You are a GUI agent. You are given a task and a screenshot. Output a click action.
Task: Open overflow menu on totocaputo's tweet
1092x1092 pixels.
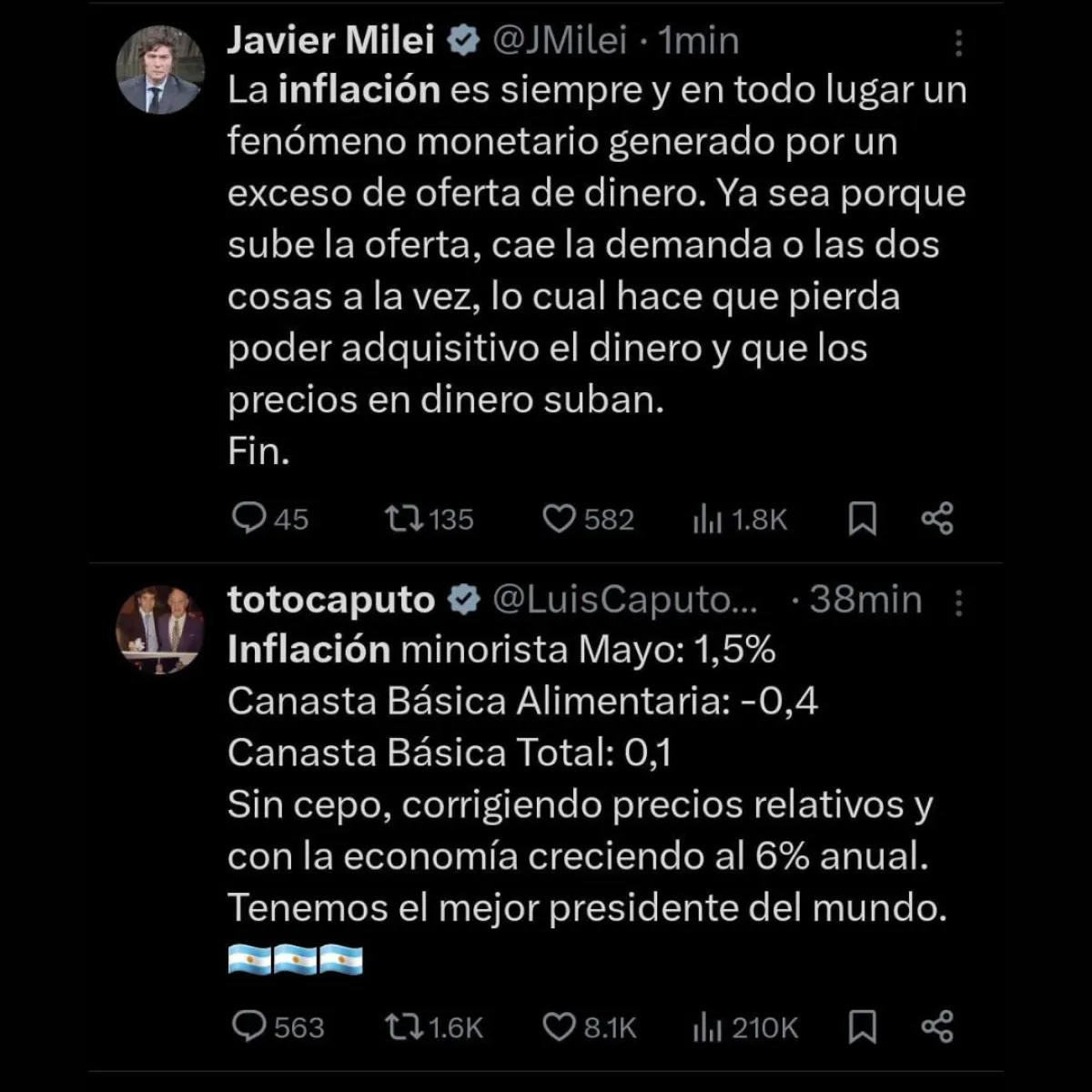tap(957, 602)
